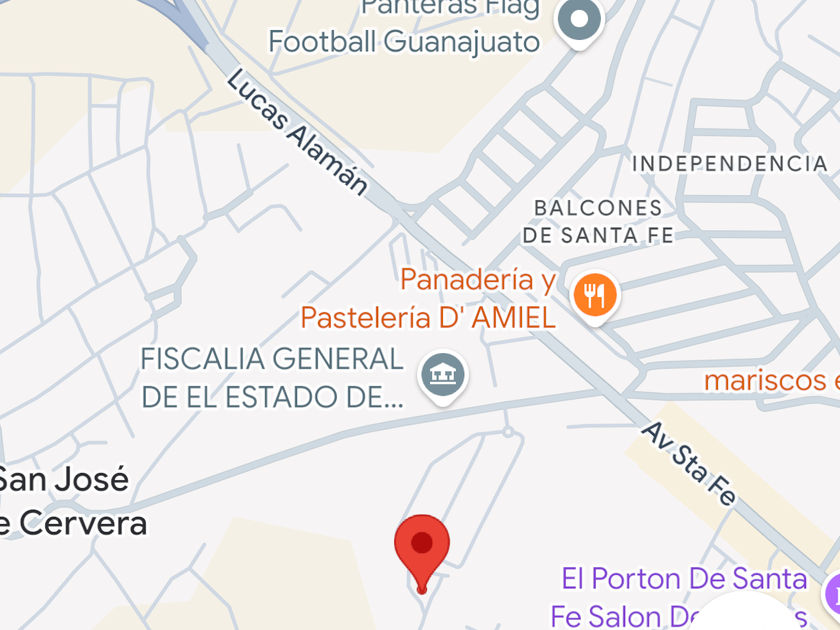The image size is (840, 630).
Task: Tap the Panteras Flag Football Guanajuato pin
Action: coord(579,21)
